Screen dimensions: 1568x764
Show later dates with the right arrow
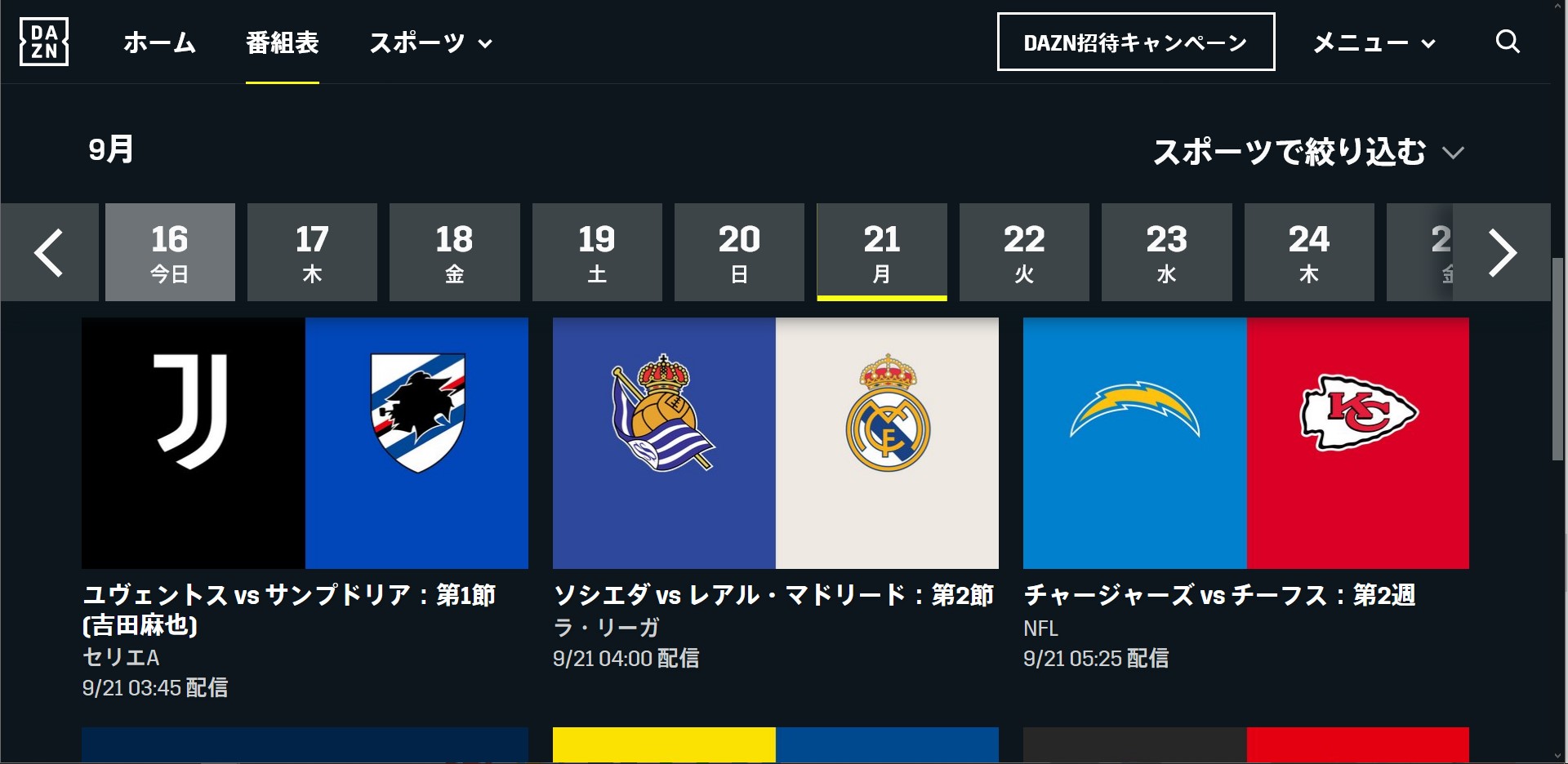coord(1501,252)
